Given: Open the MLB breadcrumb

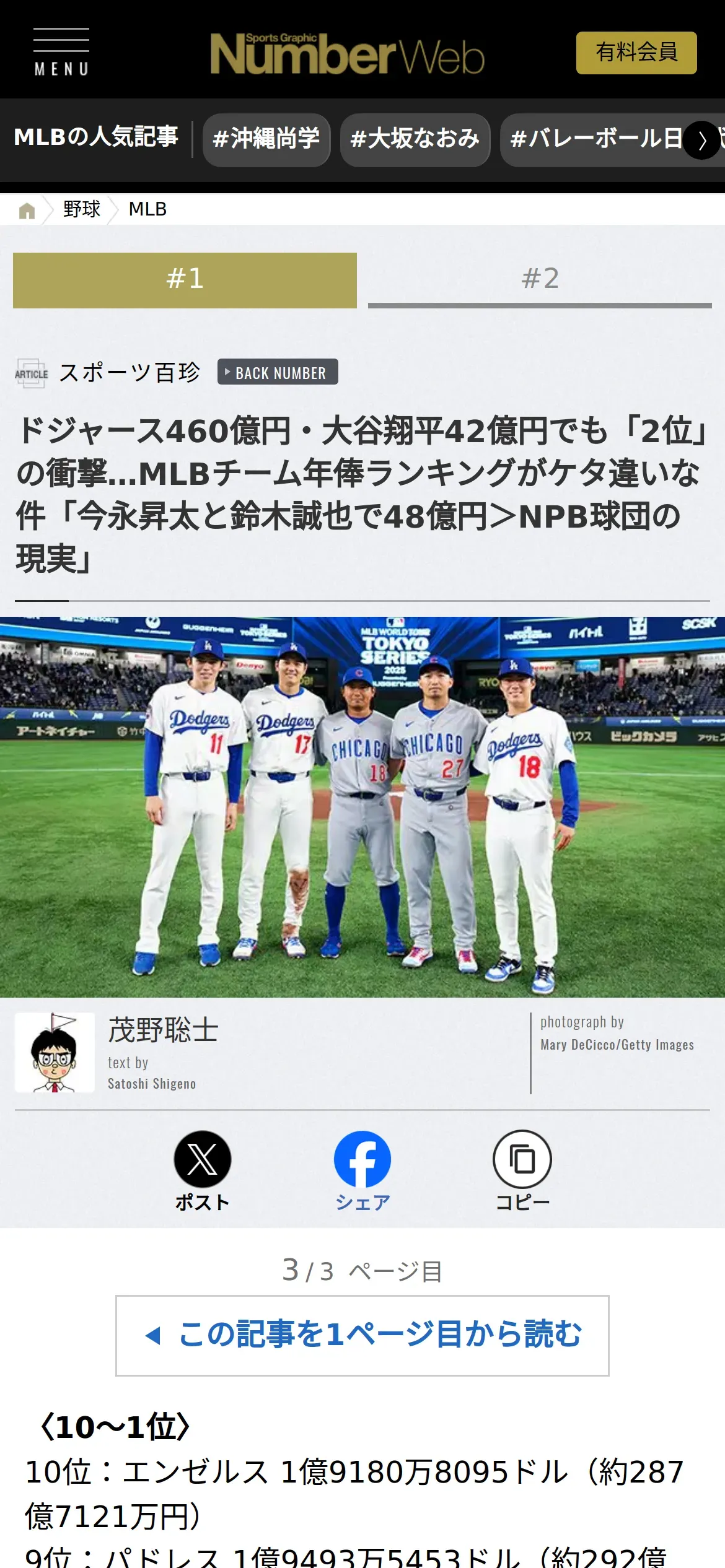Looking at the screenshot, I should 147,209.
